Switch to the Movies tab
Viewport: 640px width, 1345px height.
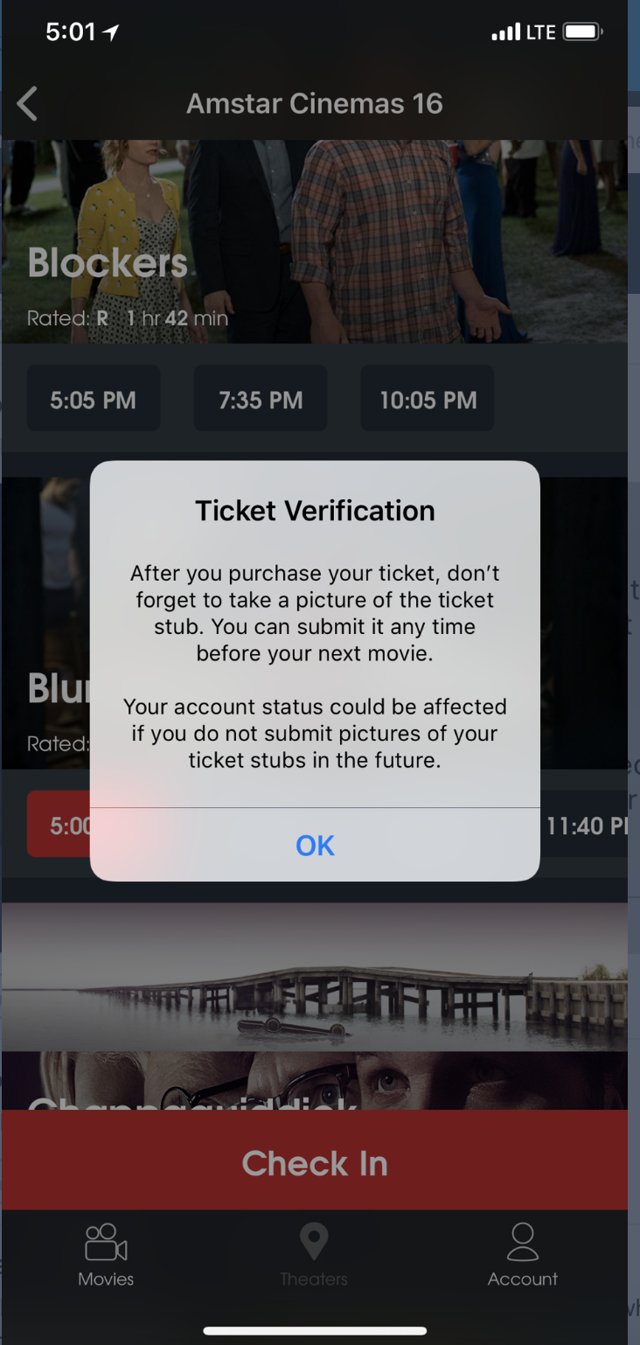(x=105, y=1254)
